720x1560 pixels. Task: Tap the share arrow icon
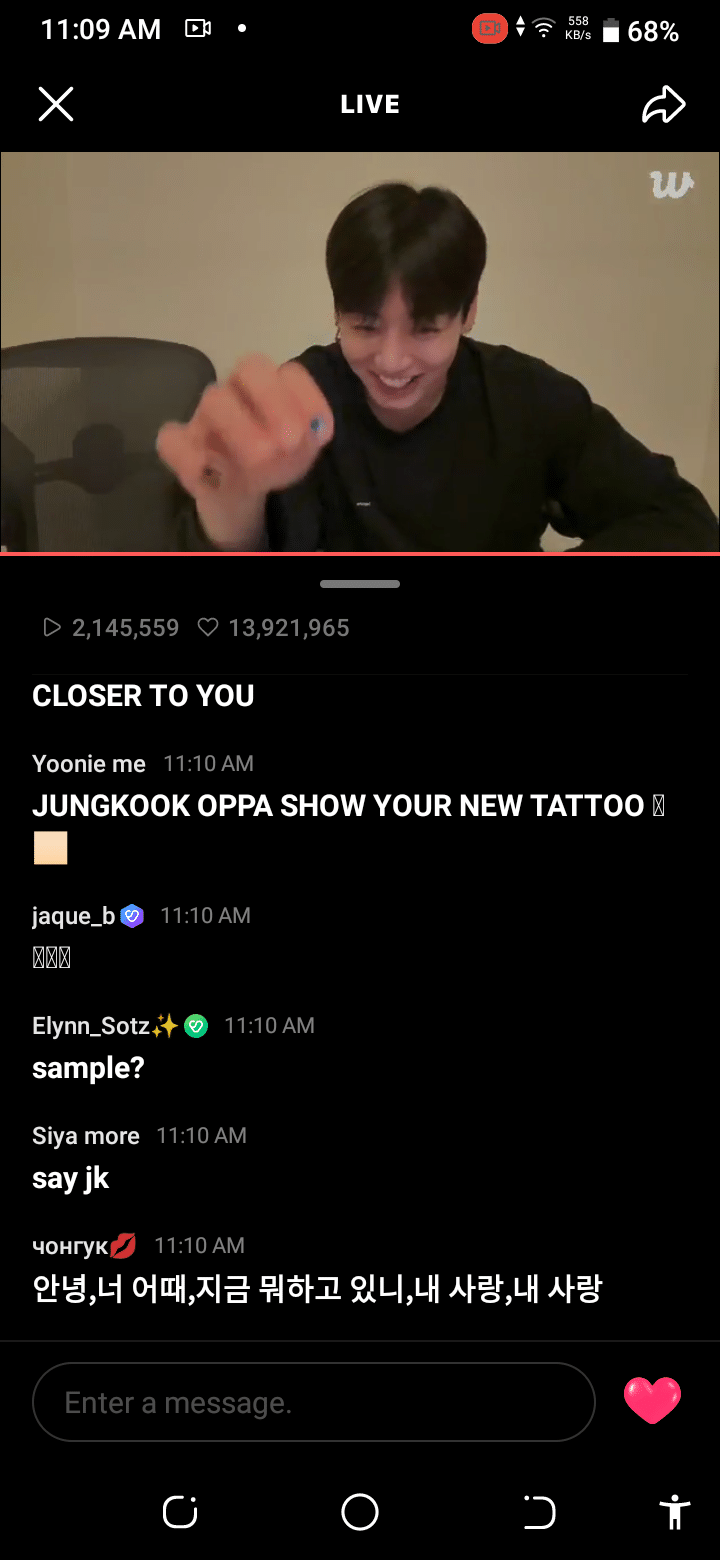click(x=664, y=104)
